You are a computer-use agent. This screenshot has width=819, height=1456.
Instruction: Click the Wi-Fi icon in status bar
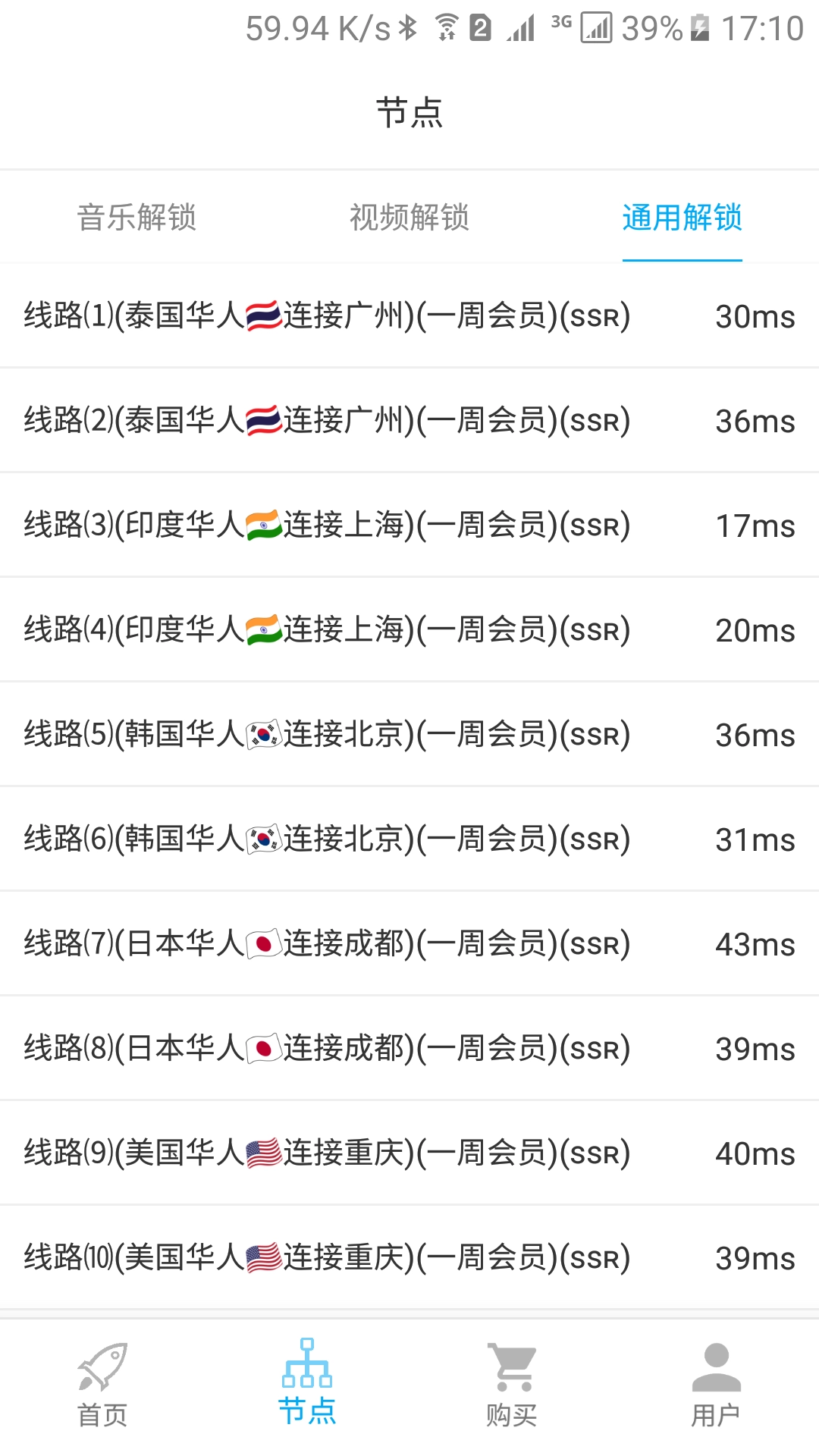tap(447, 25)
